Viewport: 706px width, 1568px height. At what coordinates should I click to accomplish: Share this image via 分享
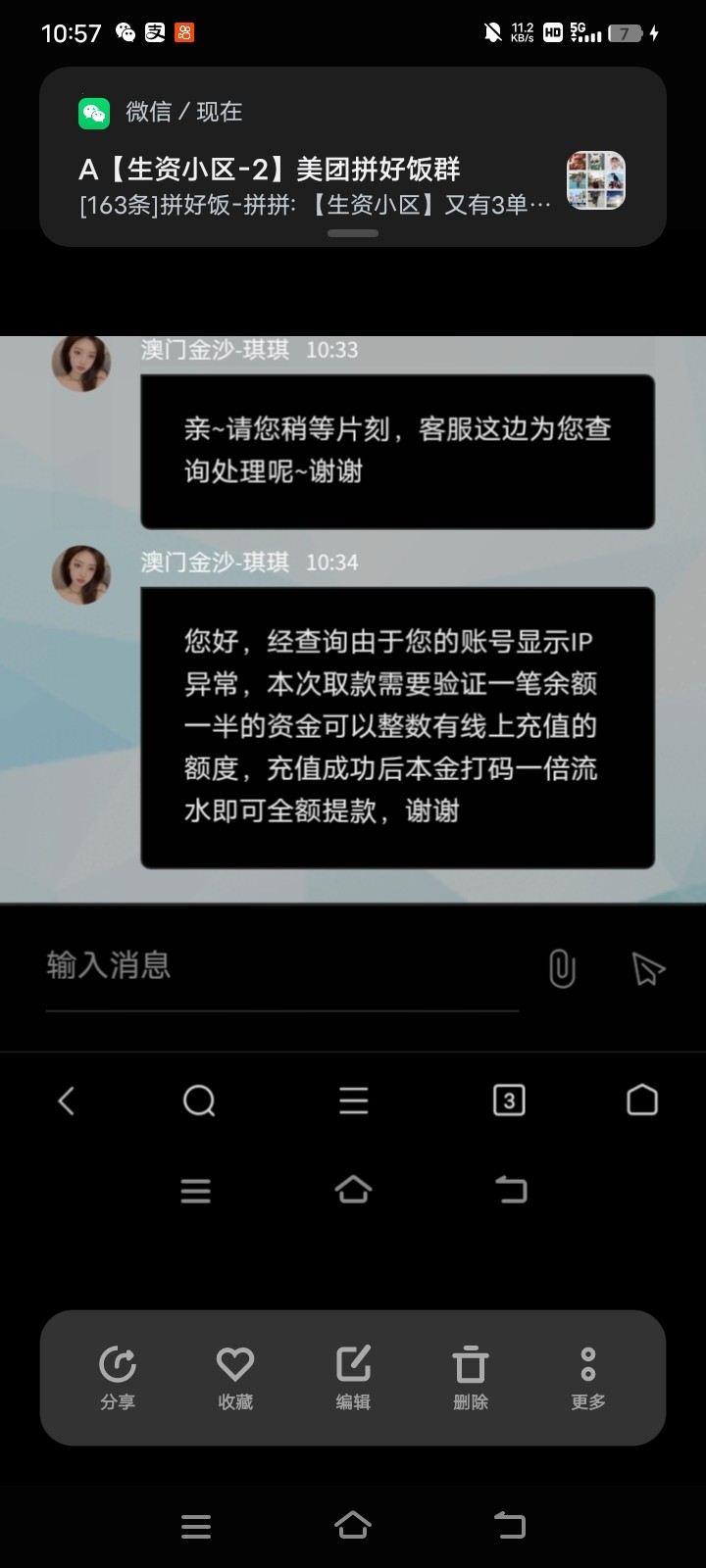coord(118,1376)
